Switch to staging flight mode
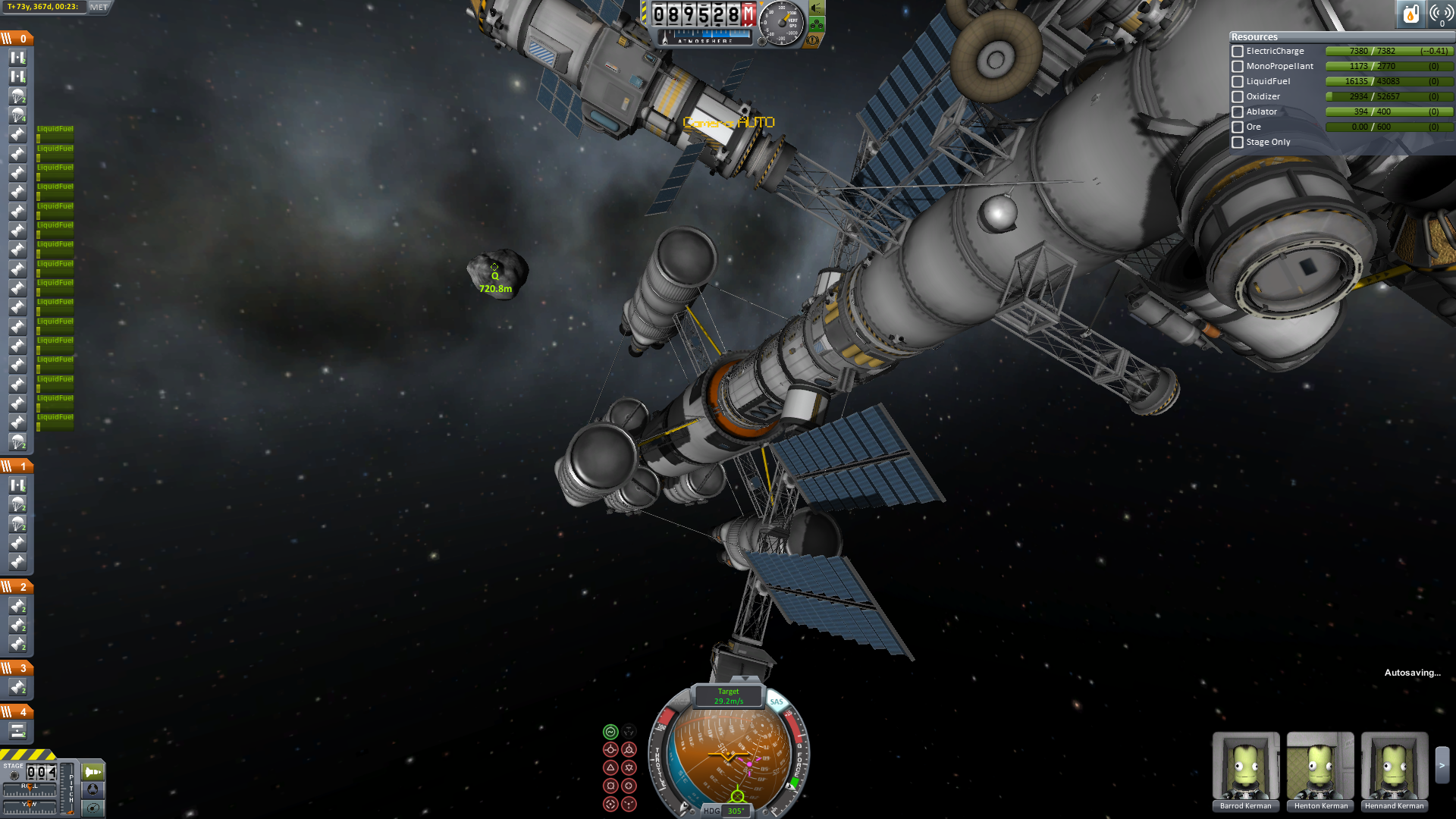Image resolution: width=1456 pixels, height=819 pixels. click(x=93, y=772)
